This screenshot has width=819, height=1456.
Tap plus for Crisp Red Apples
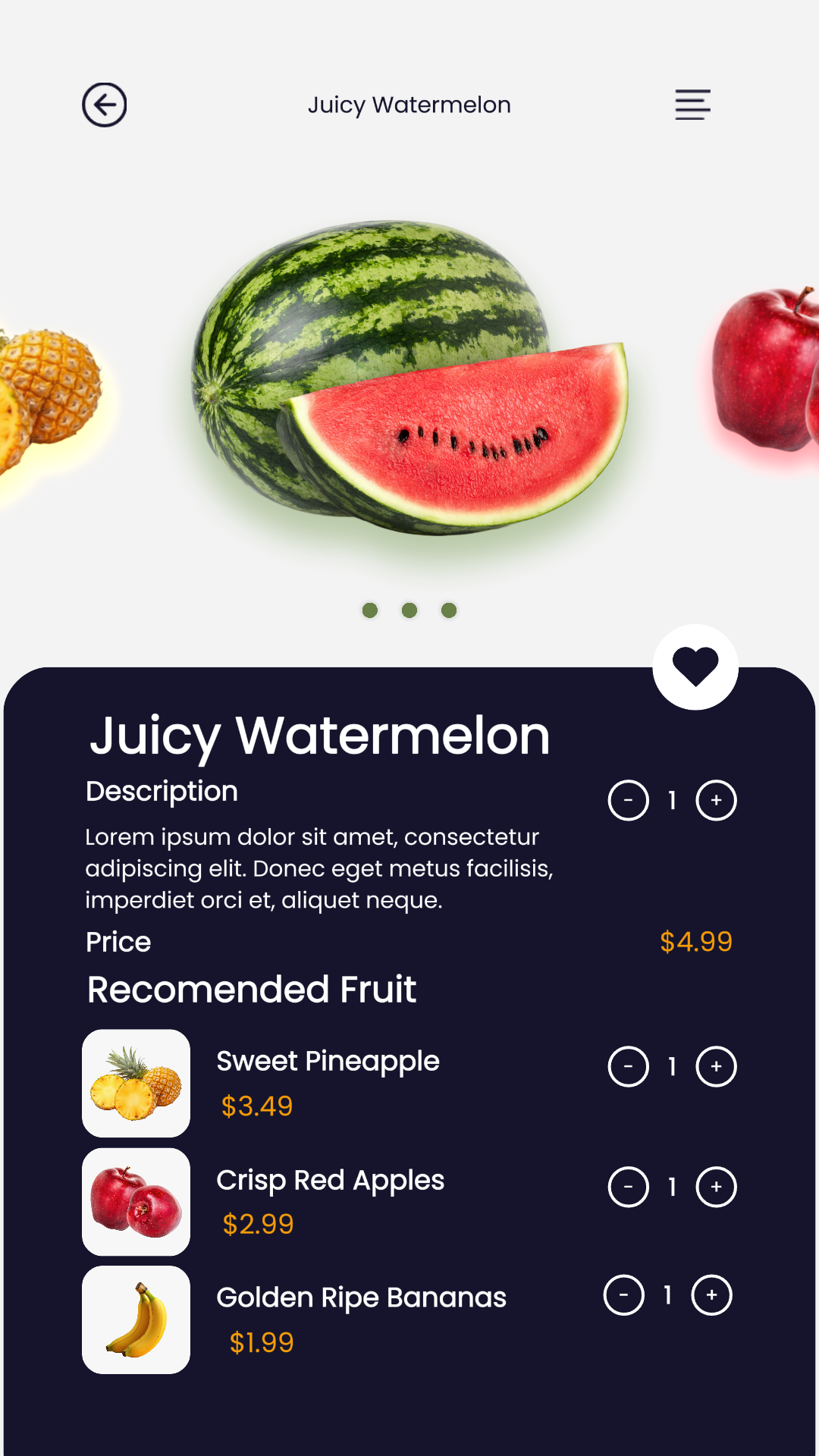717,1187
